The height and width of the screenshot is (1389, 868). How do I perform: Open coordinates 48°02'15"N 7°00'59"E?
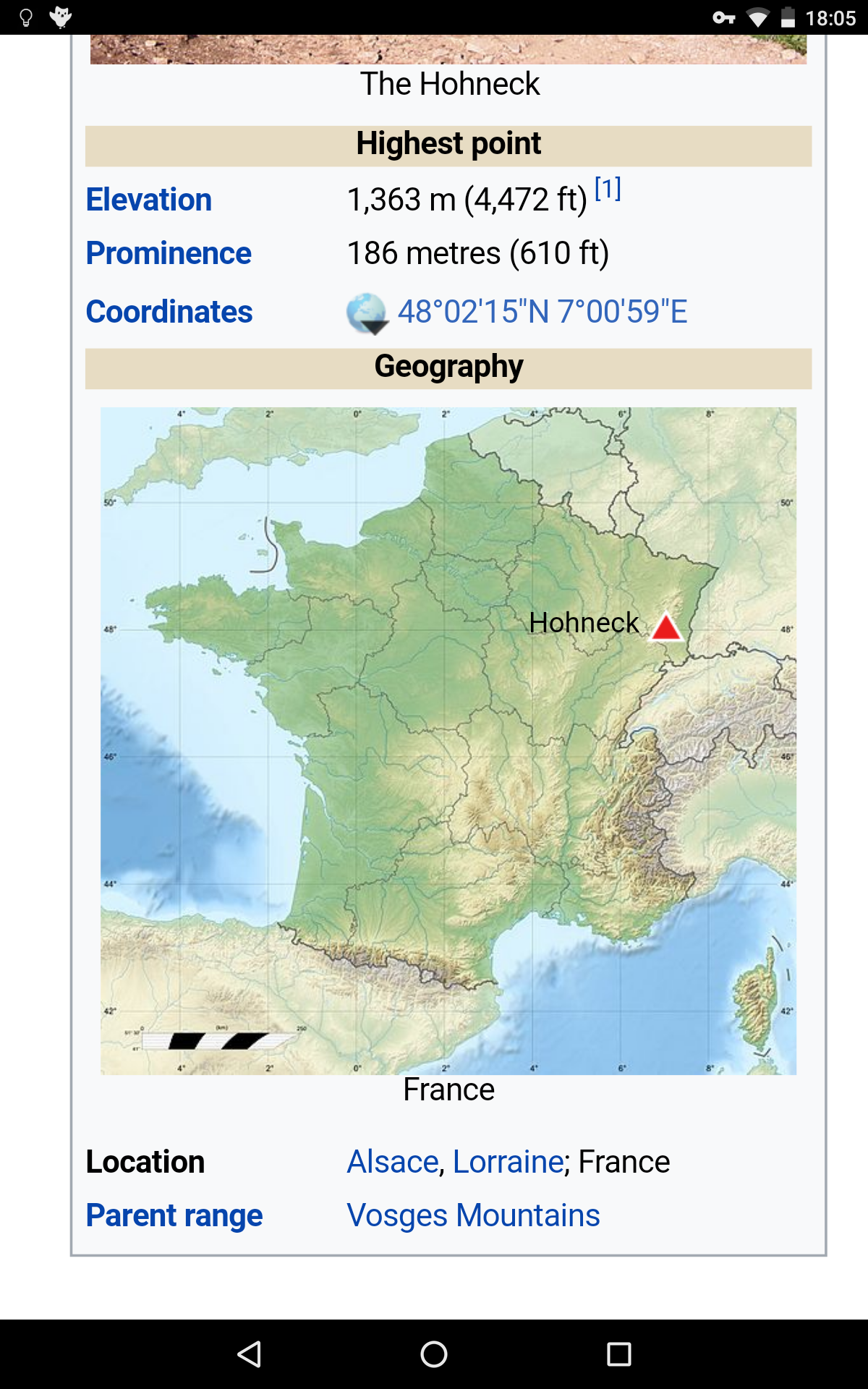click(542, 312)
